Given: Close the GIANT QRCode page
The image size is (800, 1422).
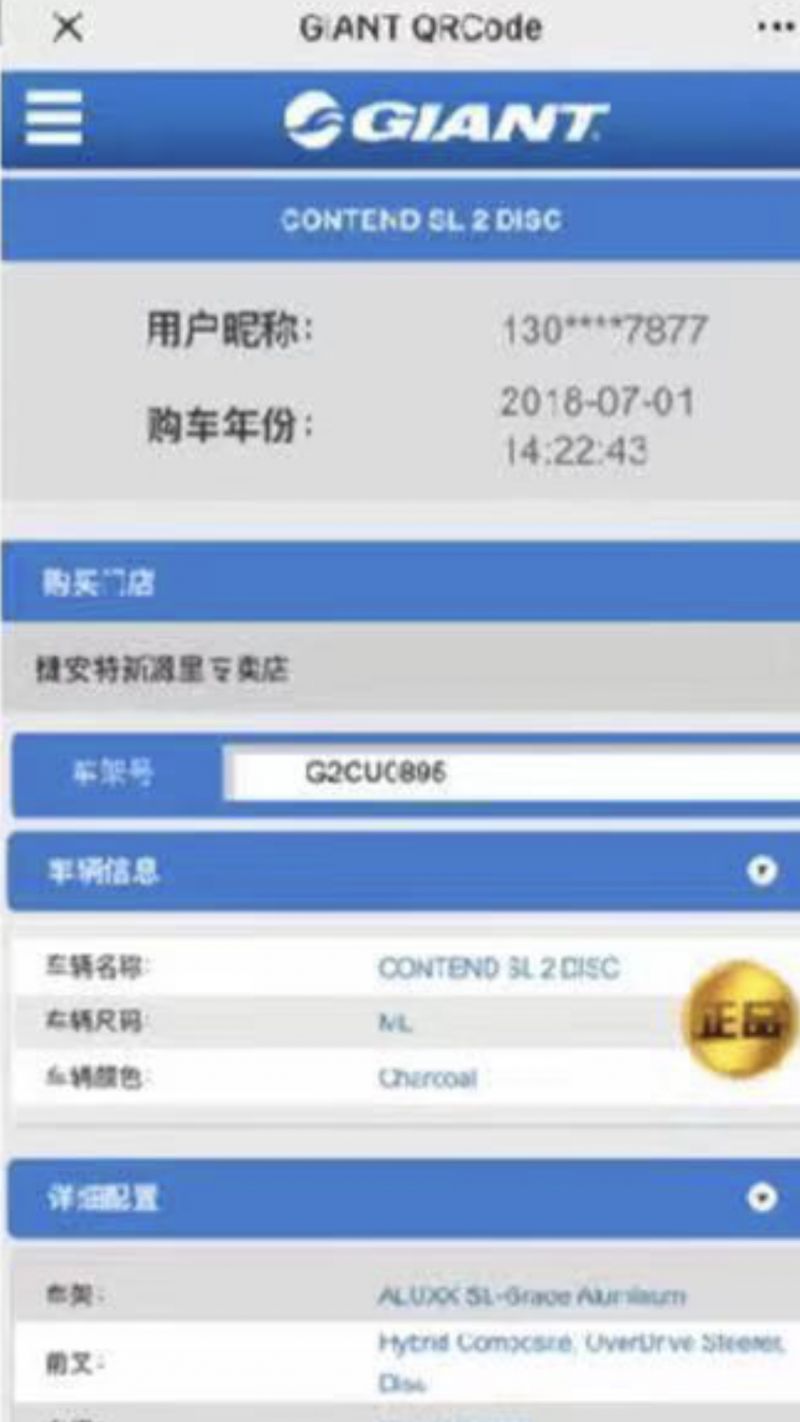Looking at the screenshot, I should 67,28.
